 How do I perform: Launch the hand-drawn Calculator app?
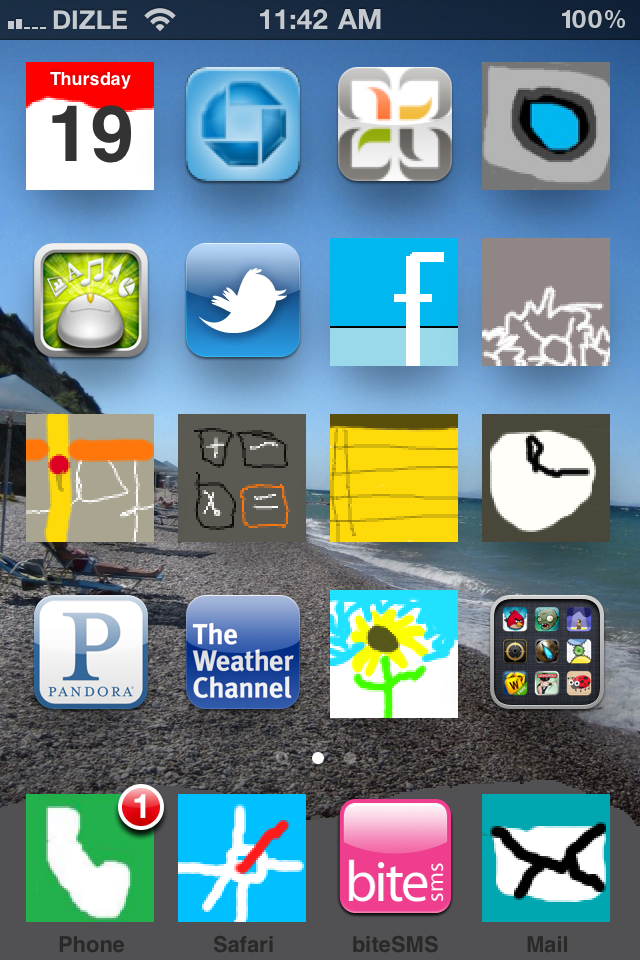(x=242, y=478)
